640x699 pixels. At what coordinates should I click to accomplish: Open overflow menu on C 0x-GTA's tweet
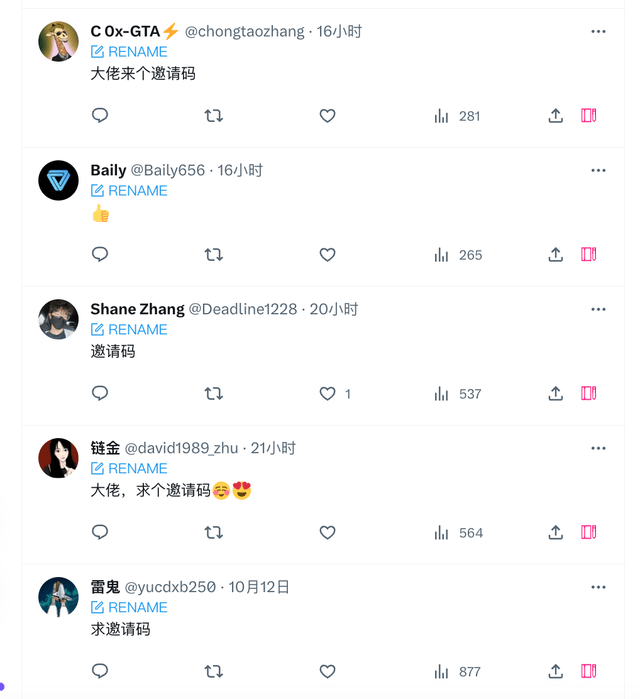[x=598, y=31]
